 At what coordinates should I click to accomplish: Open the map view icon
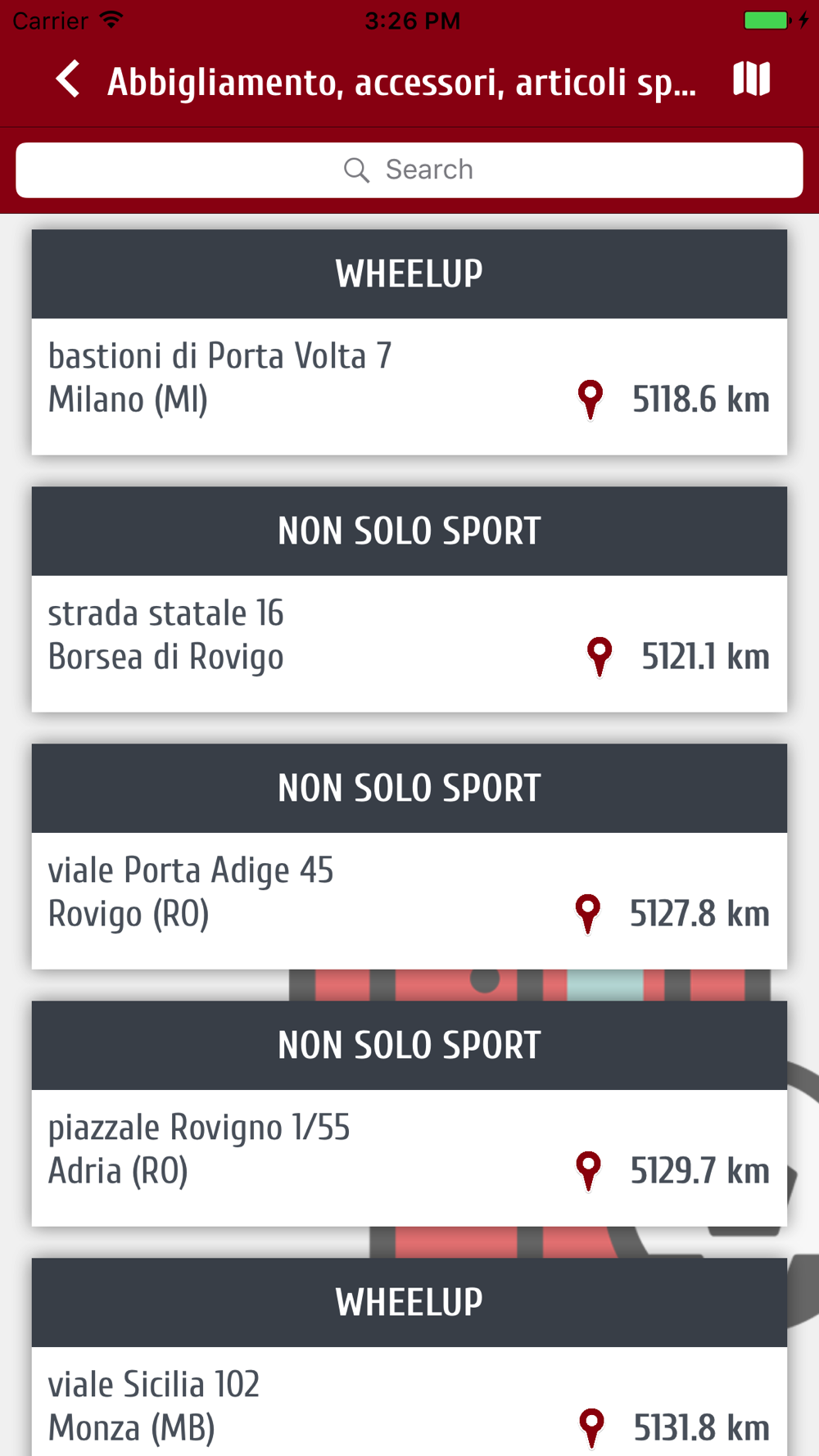point(751,79)
